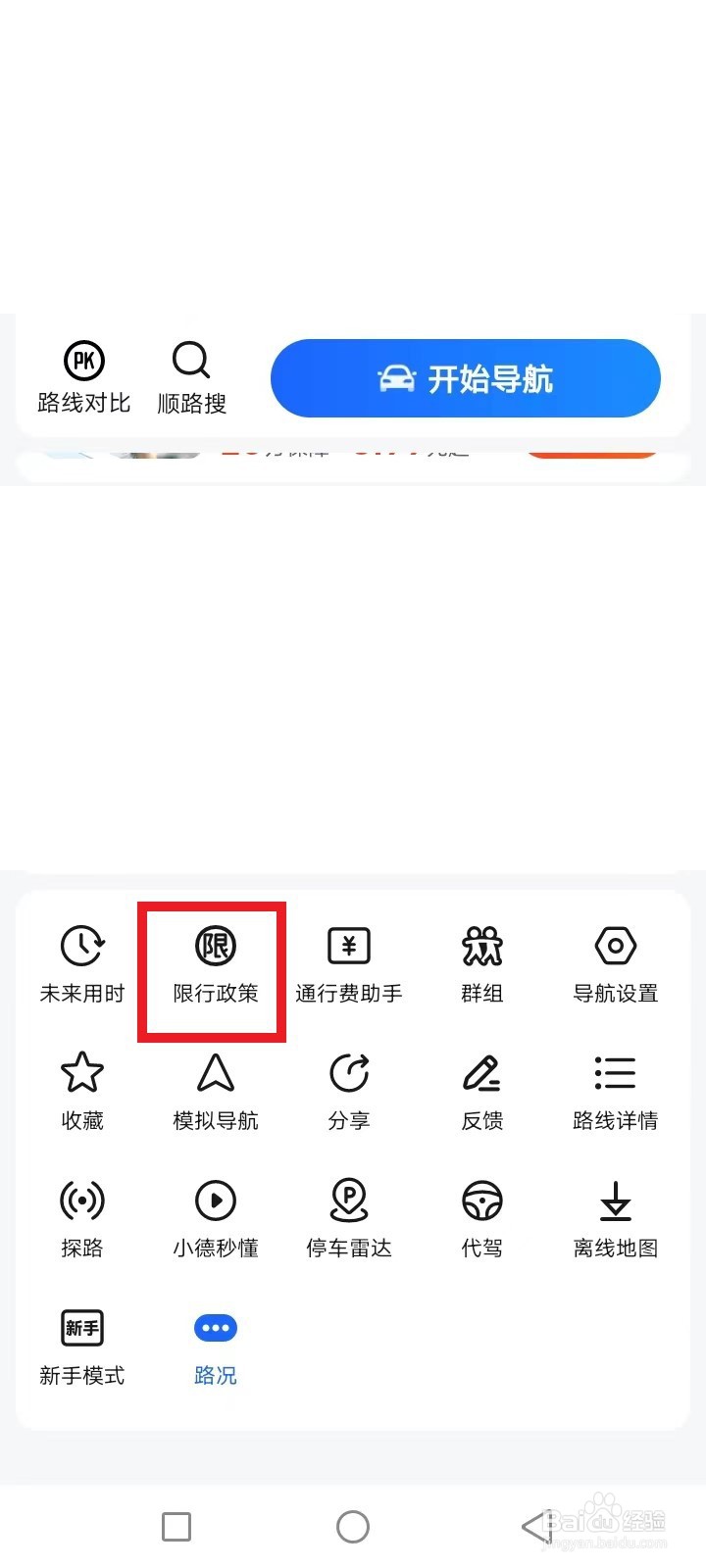Enable 新手模式 beginner mode

point(81,1346)
